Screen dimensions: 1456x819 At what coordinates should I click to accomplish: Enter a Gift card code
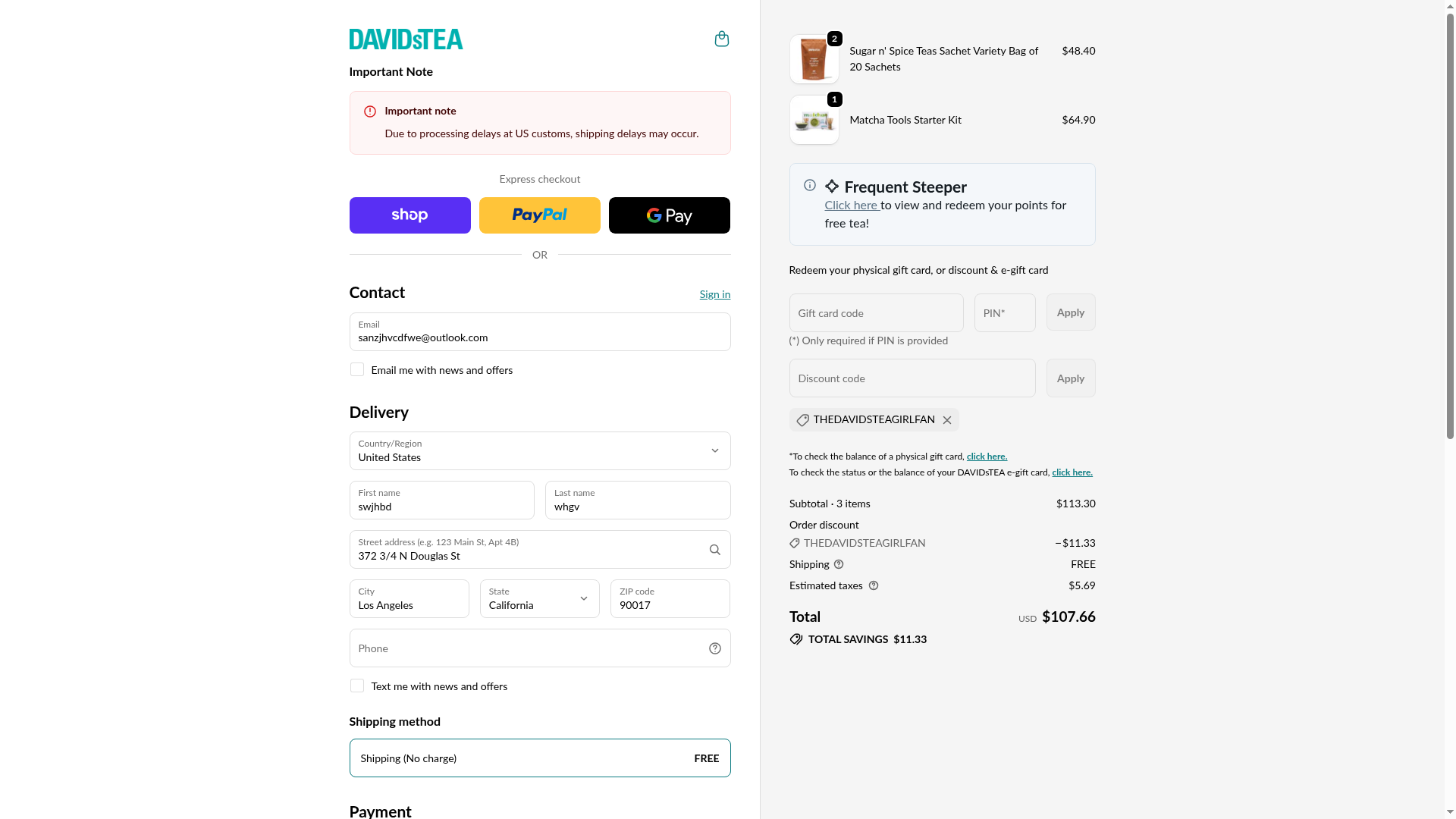pos(876,313)
